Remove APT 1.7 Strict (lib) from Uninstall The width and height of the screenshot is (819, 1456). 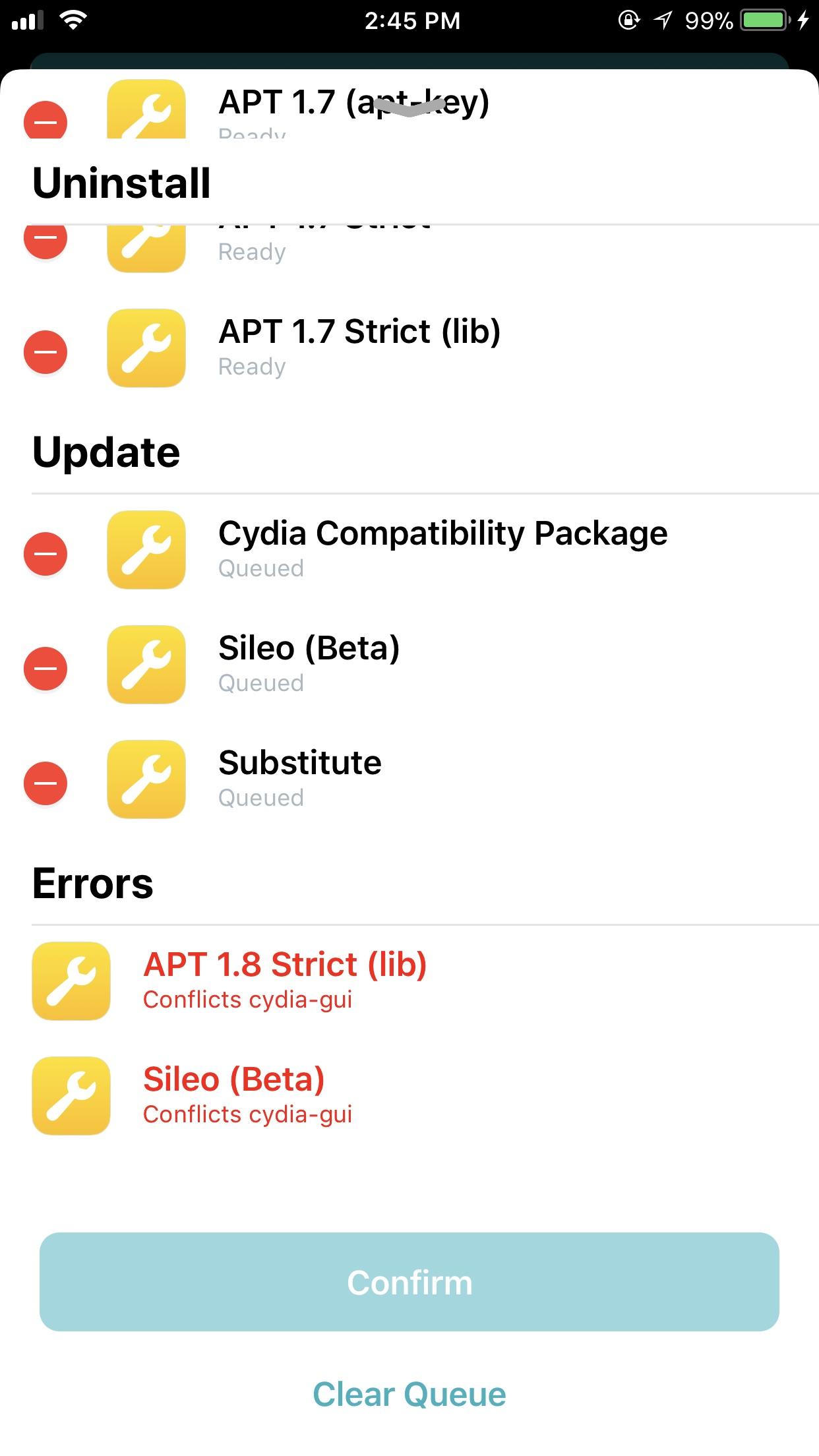(45, 351)
